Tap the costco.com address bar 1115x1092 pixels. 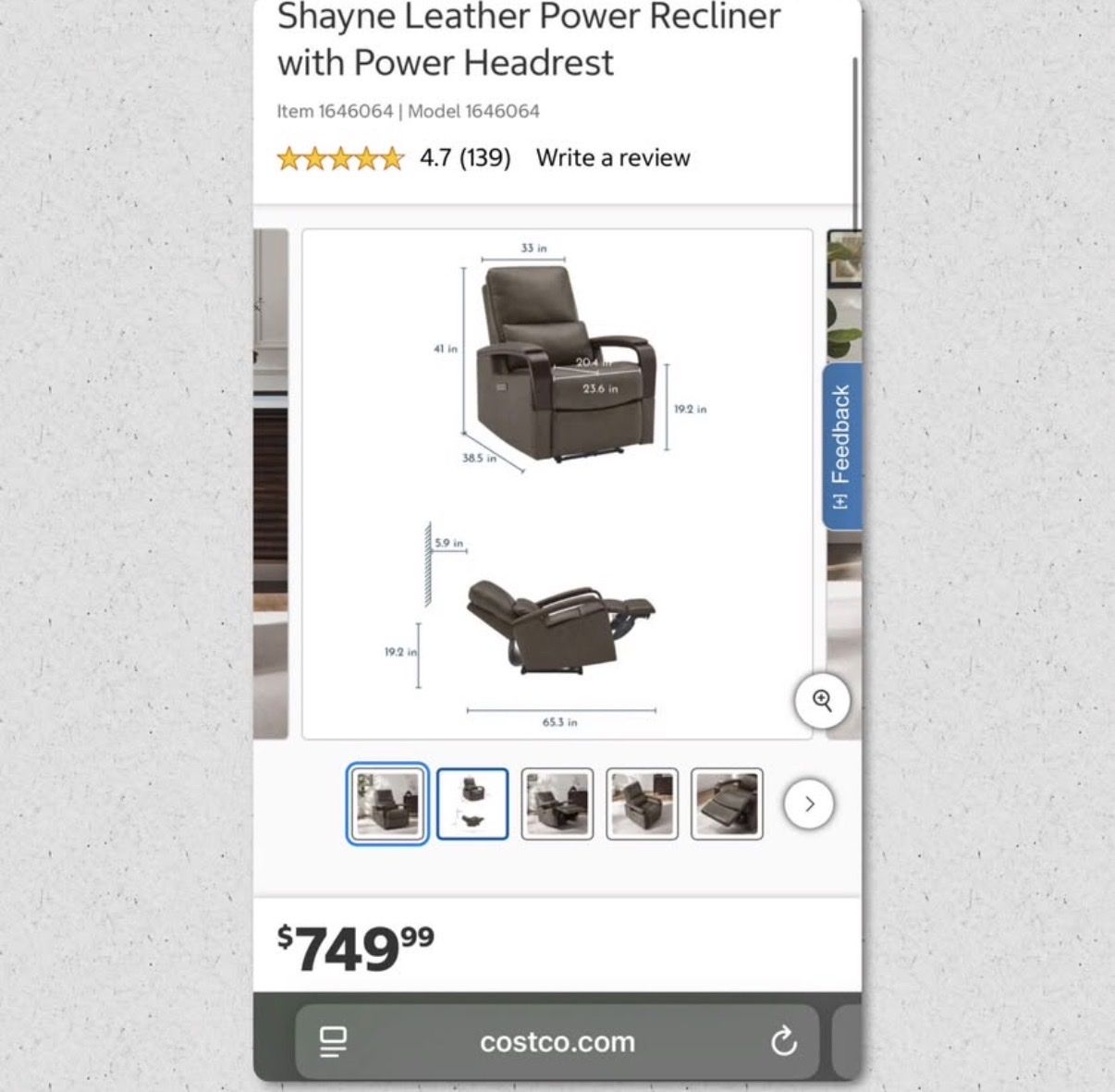click(557, 1042)
